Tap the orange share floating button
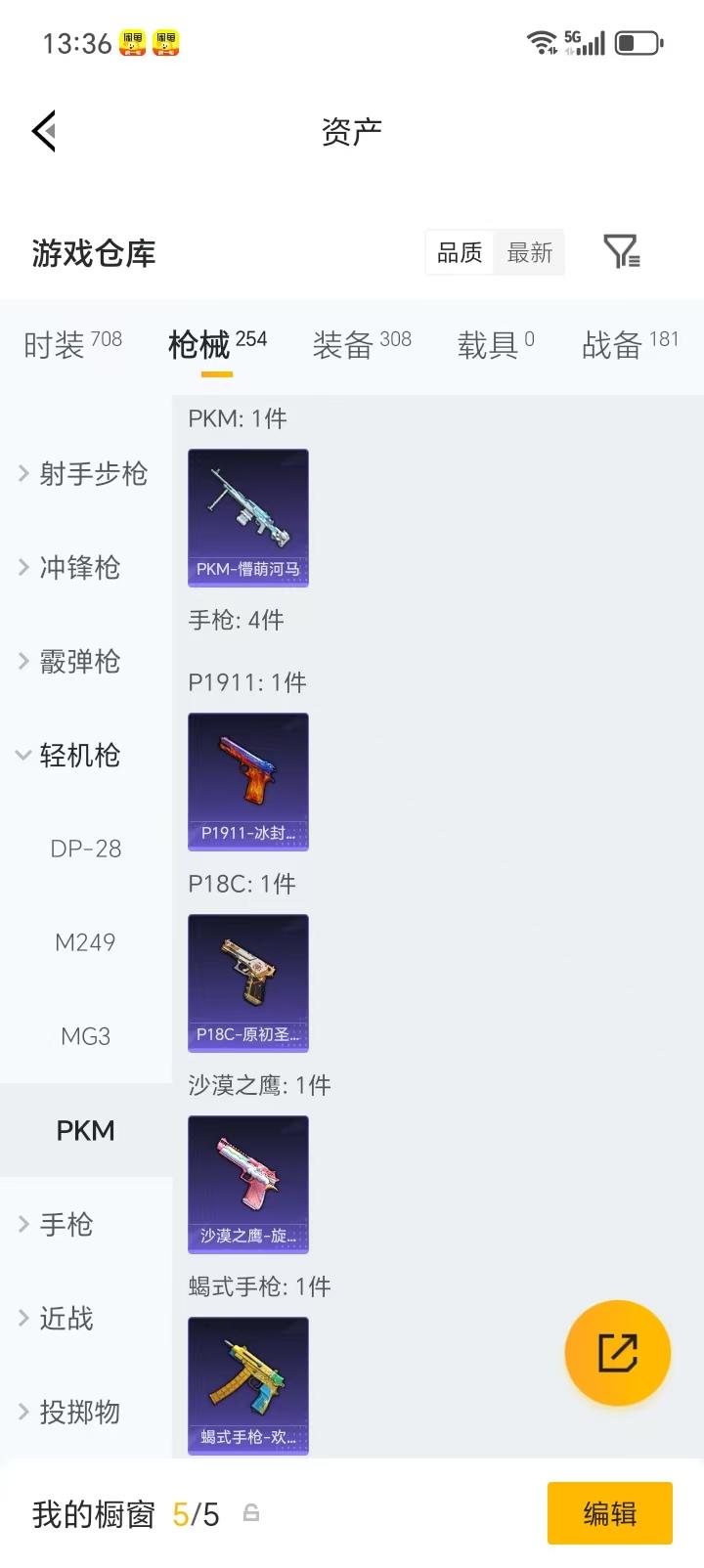 click(617, 1352)
